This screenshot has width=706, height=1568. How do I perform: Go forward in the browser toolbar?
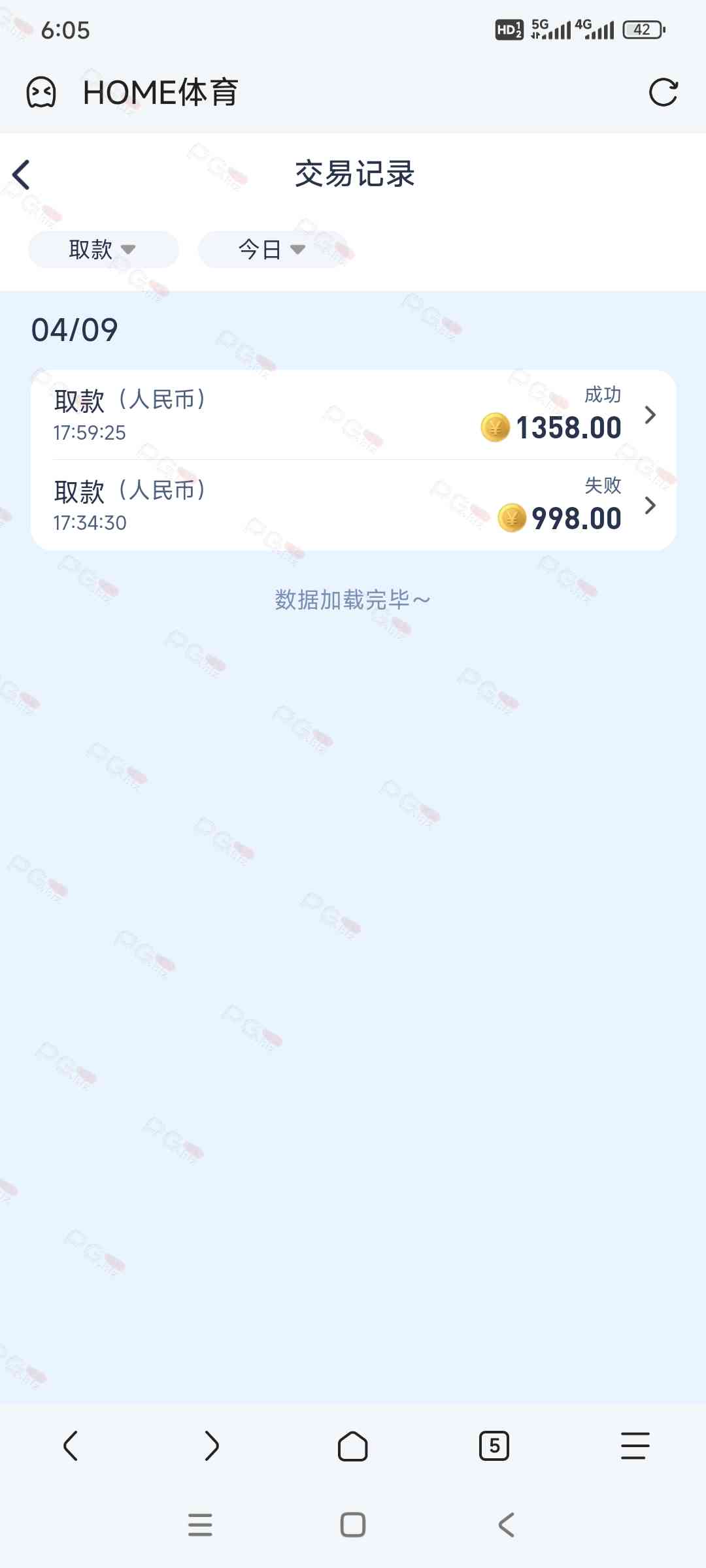tap(212, 1445)
